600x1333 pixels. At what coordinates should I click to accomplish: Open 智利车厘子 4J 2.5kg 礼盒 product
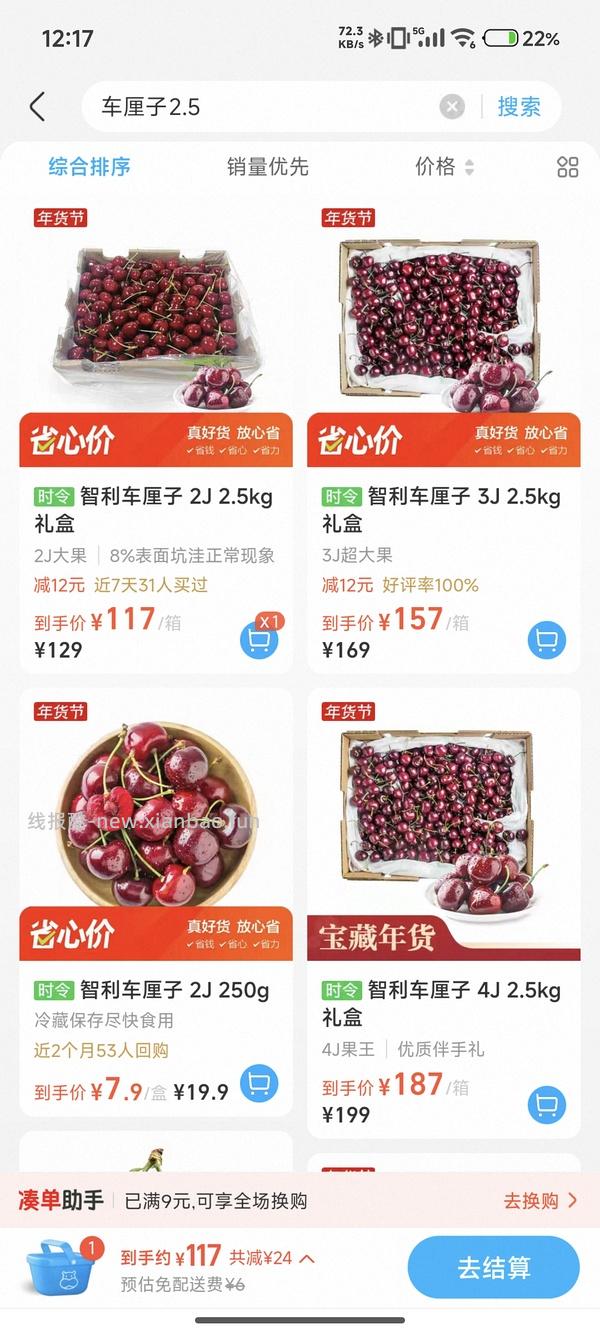441,1003
